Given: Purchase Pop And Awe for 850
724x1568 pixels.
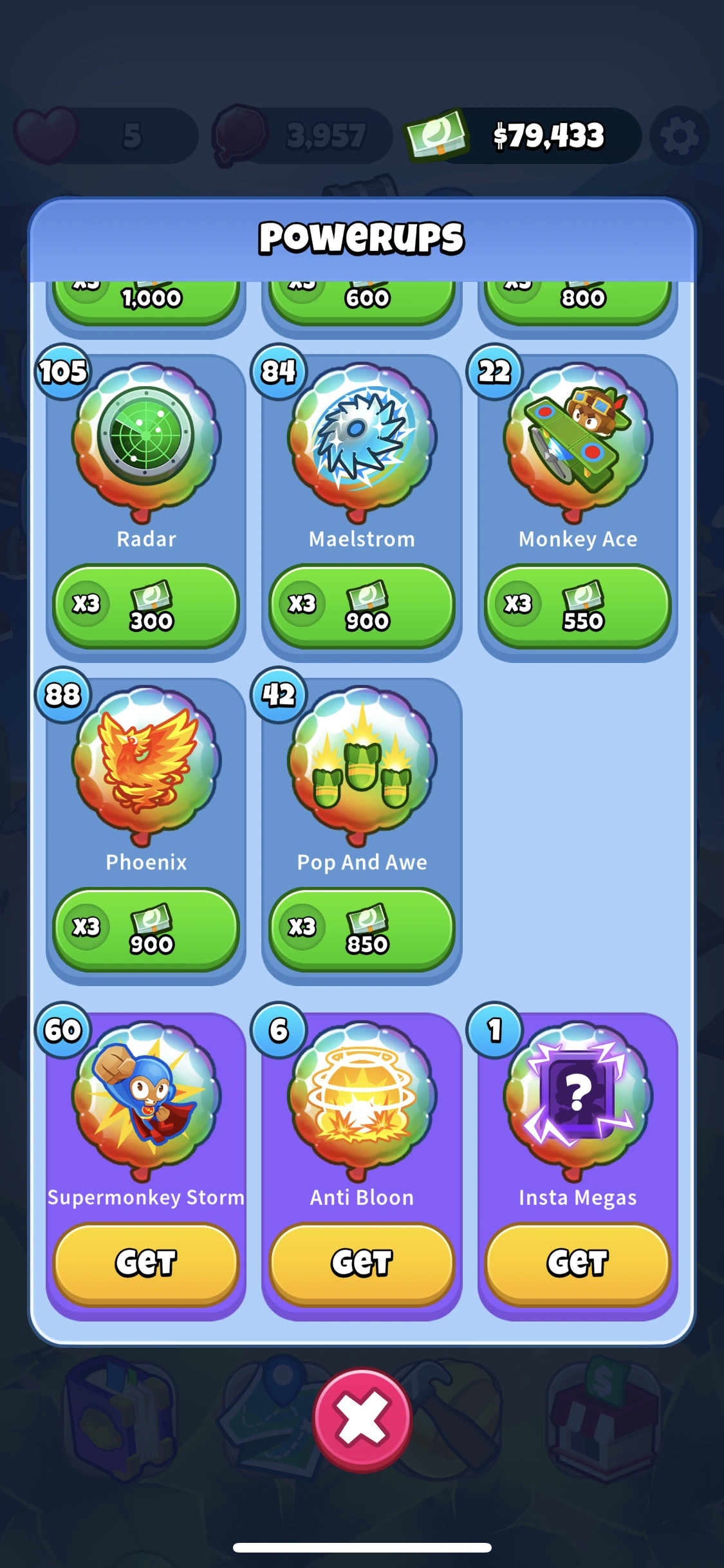Looking at the screenshot, I should click(362, 929).
